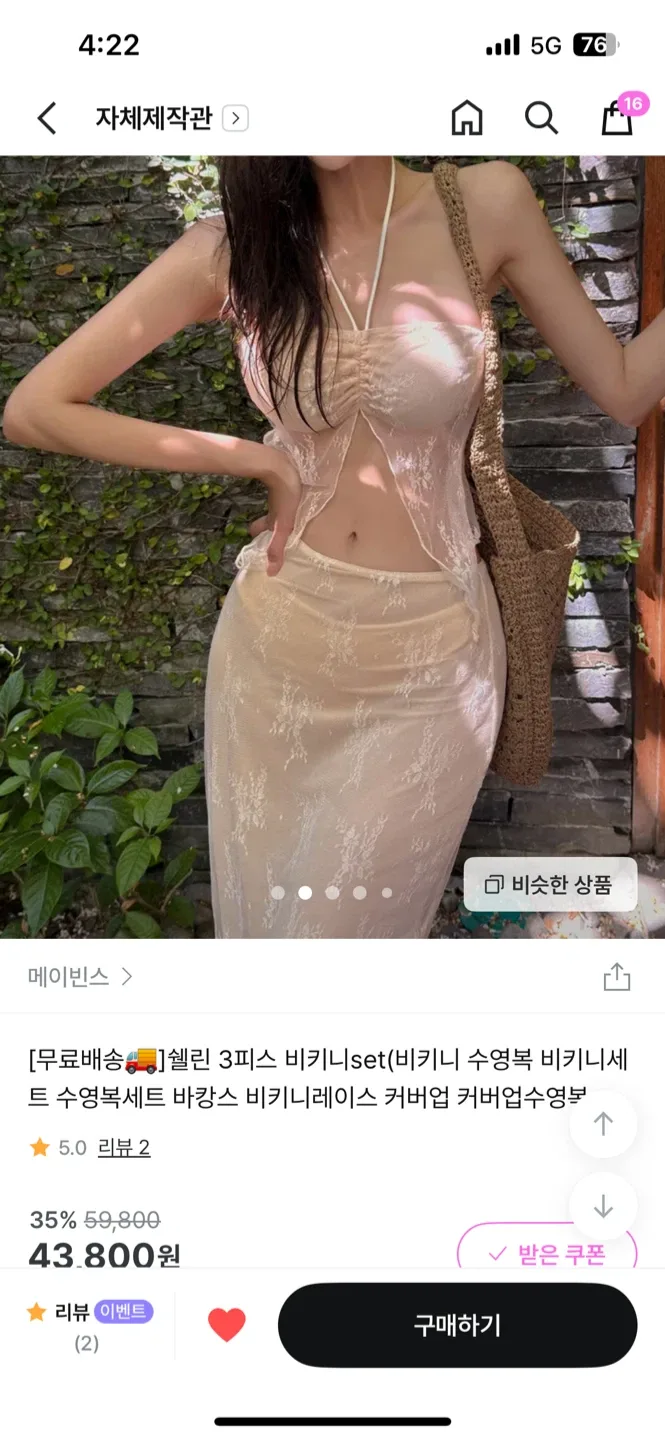Share this product
Image resolution: width=665 pixels, height=1440 pixels.
click(x=617, y=977)
